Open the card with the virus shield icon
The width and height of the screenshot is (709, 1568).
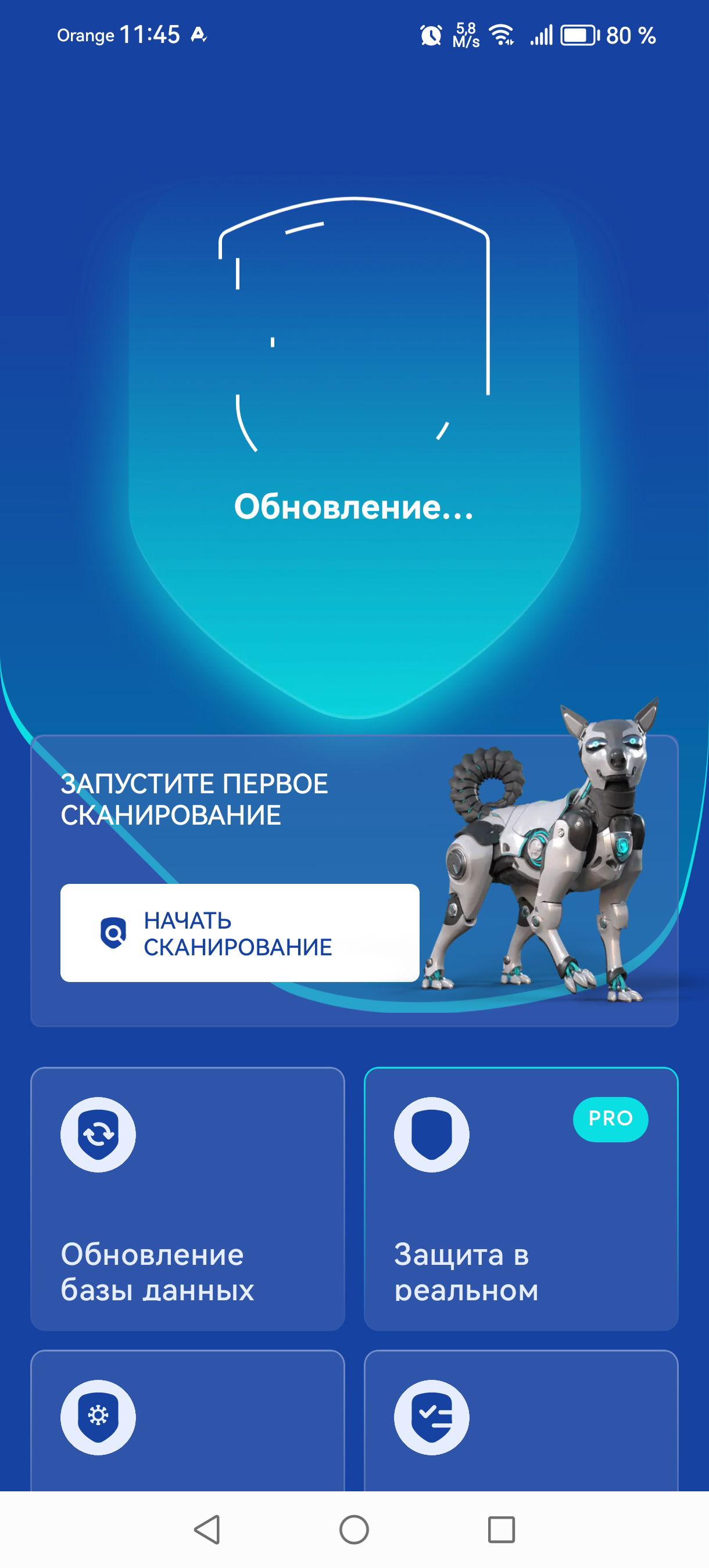coord(188,1420)
